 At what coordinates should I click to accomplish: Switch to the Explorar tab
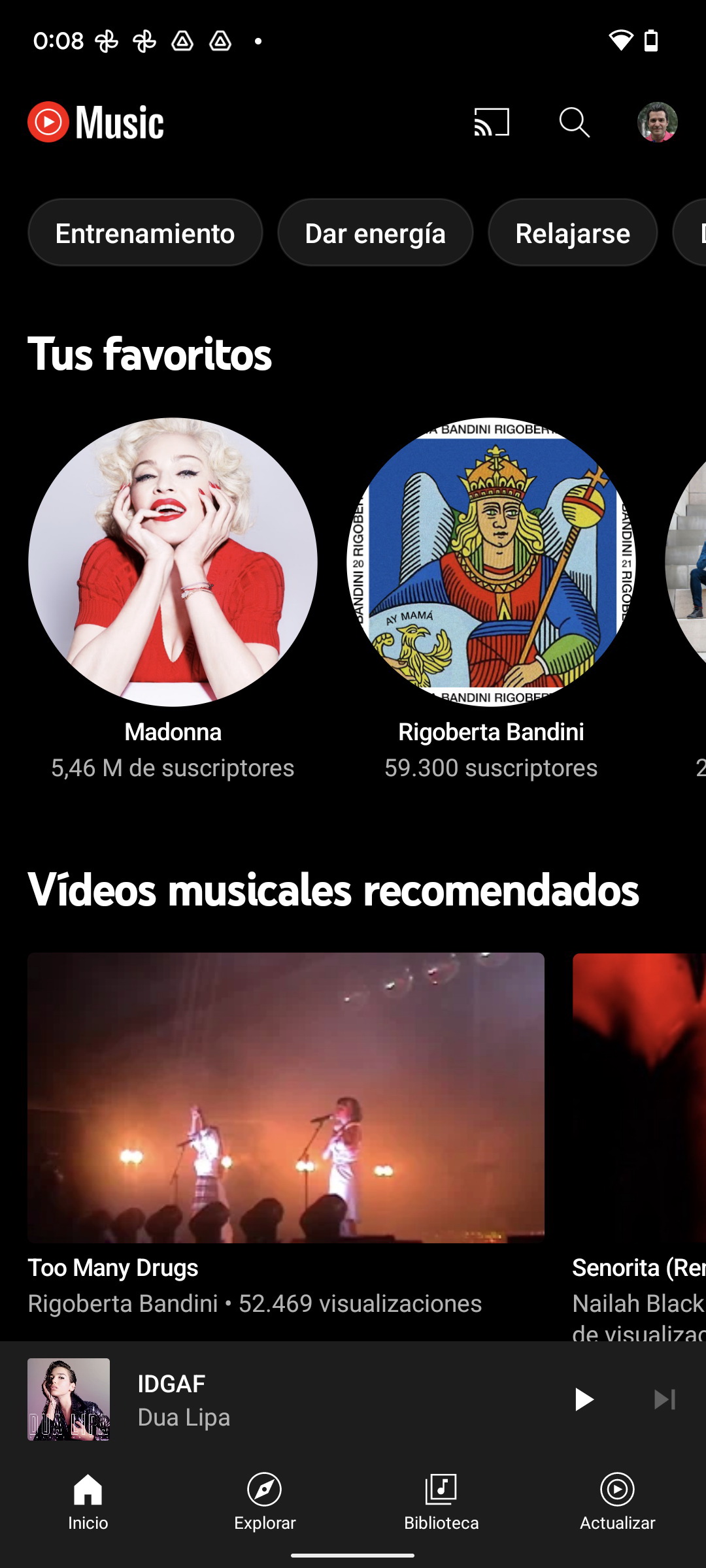point(265,1501)
